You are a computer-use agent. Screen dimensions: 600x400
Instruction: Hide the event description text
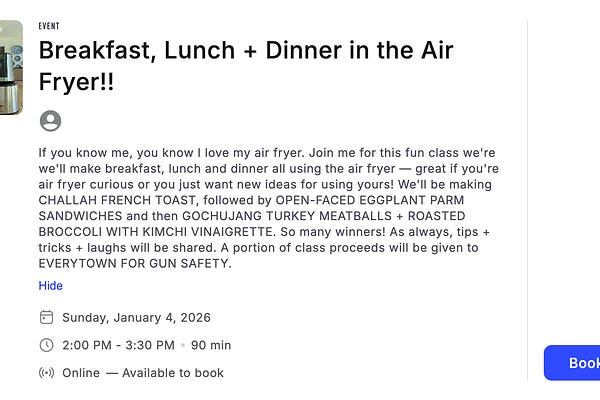(x=50, y=286)
